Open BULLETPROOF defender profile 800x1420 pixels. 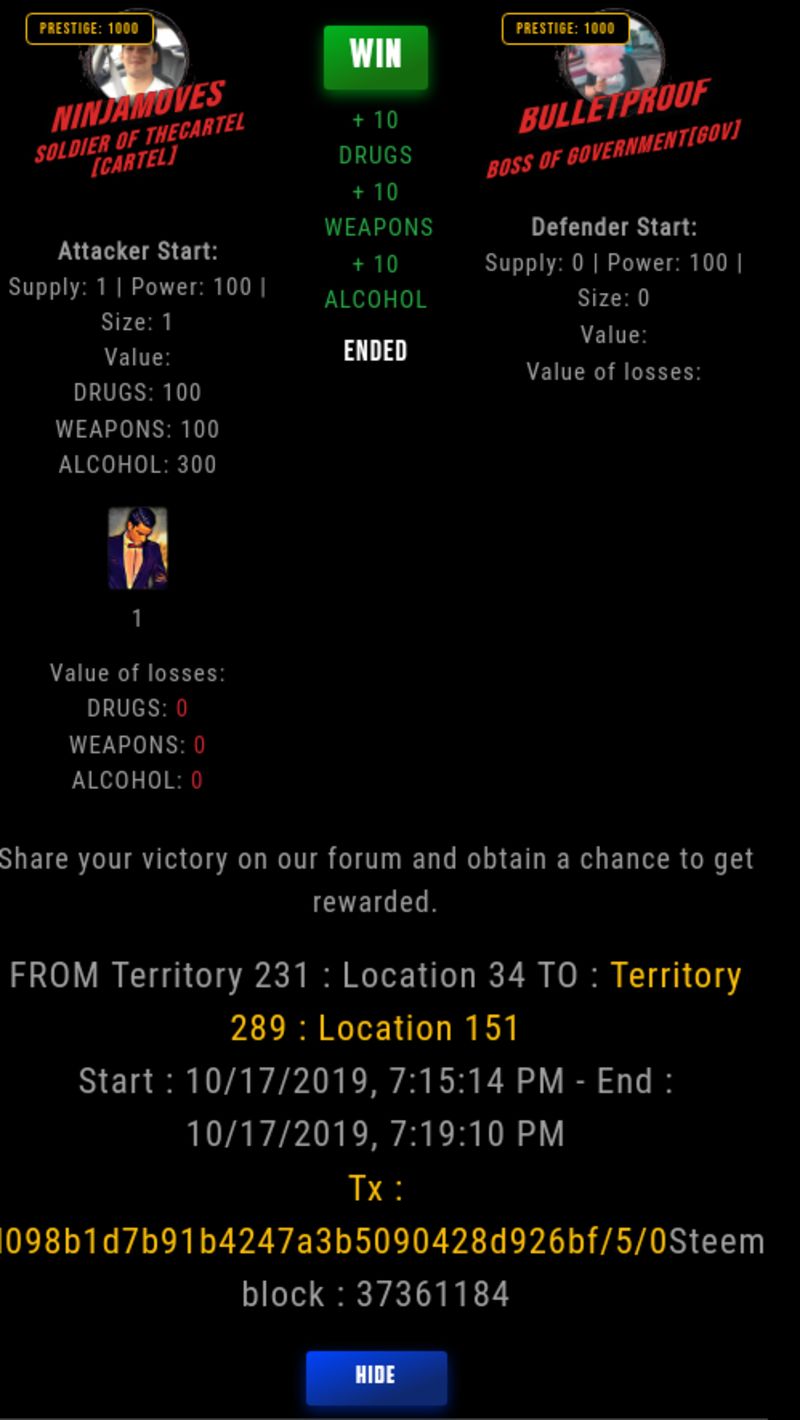click(x=614, y=106)
